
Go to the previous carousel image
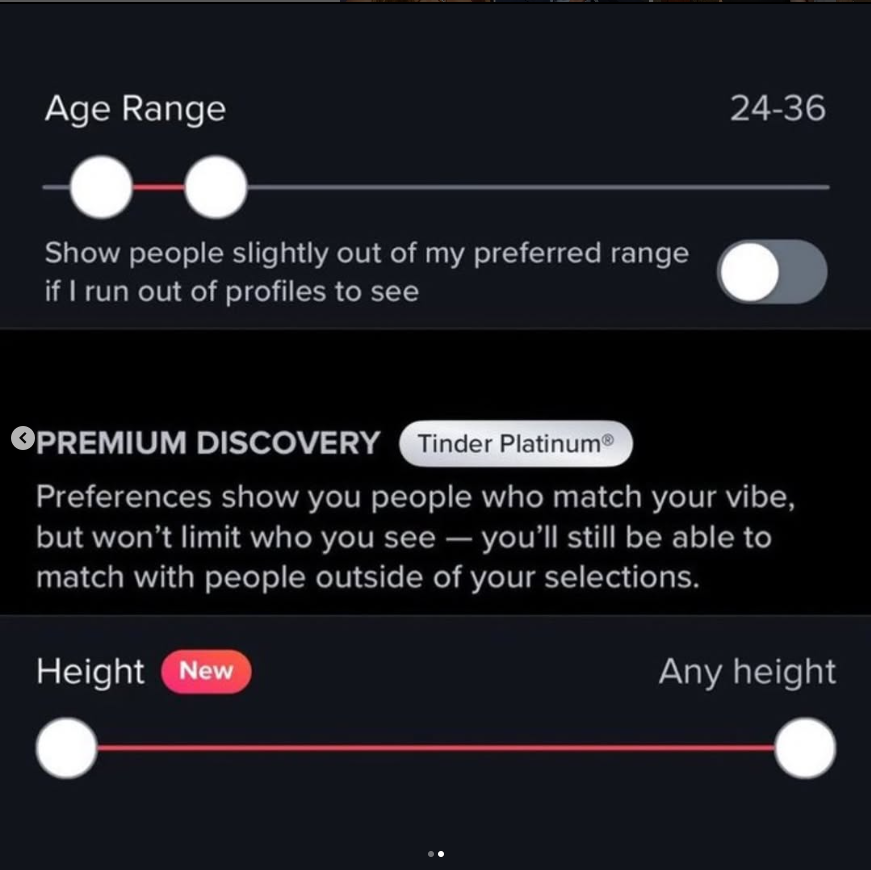click(x=22, y=438)
